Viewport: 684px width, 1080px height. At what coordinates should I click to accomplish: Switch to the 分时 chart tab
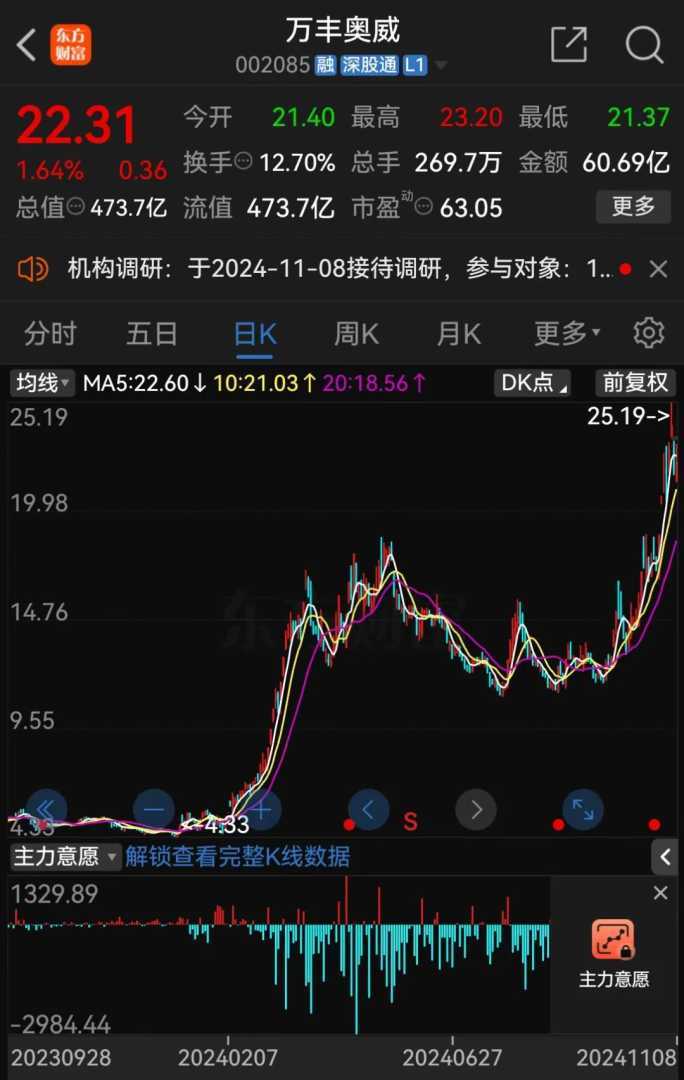pyautogui.click(x=50, y=333)
